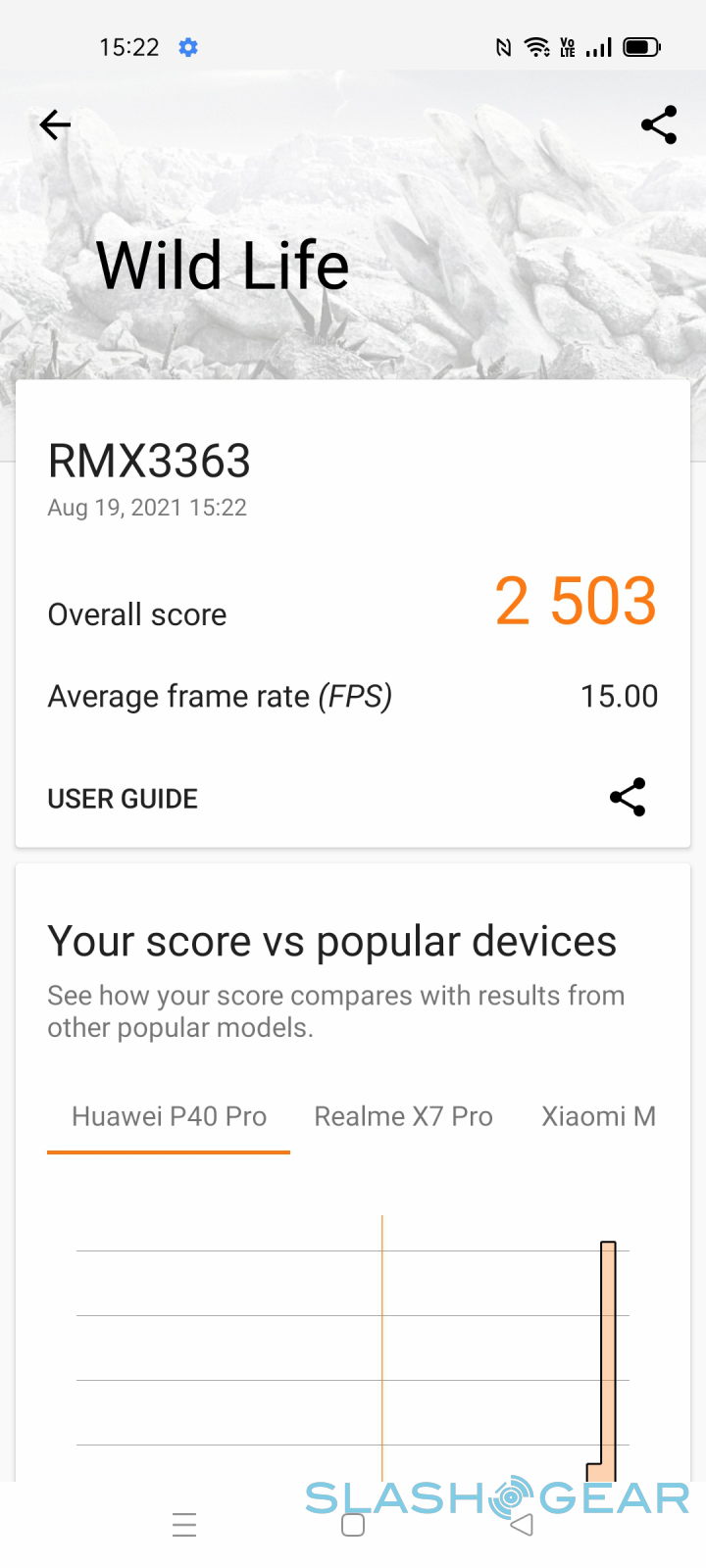The image size is (706, 1568).
Task: Select the Huawei P40 Pro tab
Action: (169, 1116)
